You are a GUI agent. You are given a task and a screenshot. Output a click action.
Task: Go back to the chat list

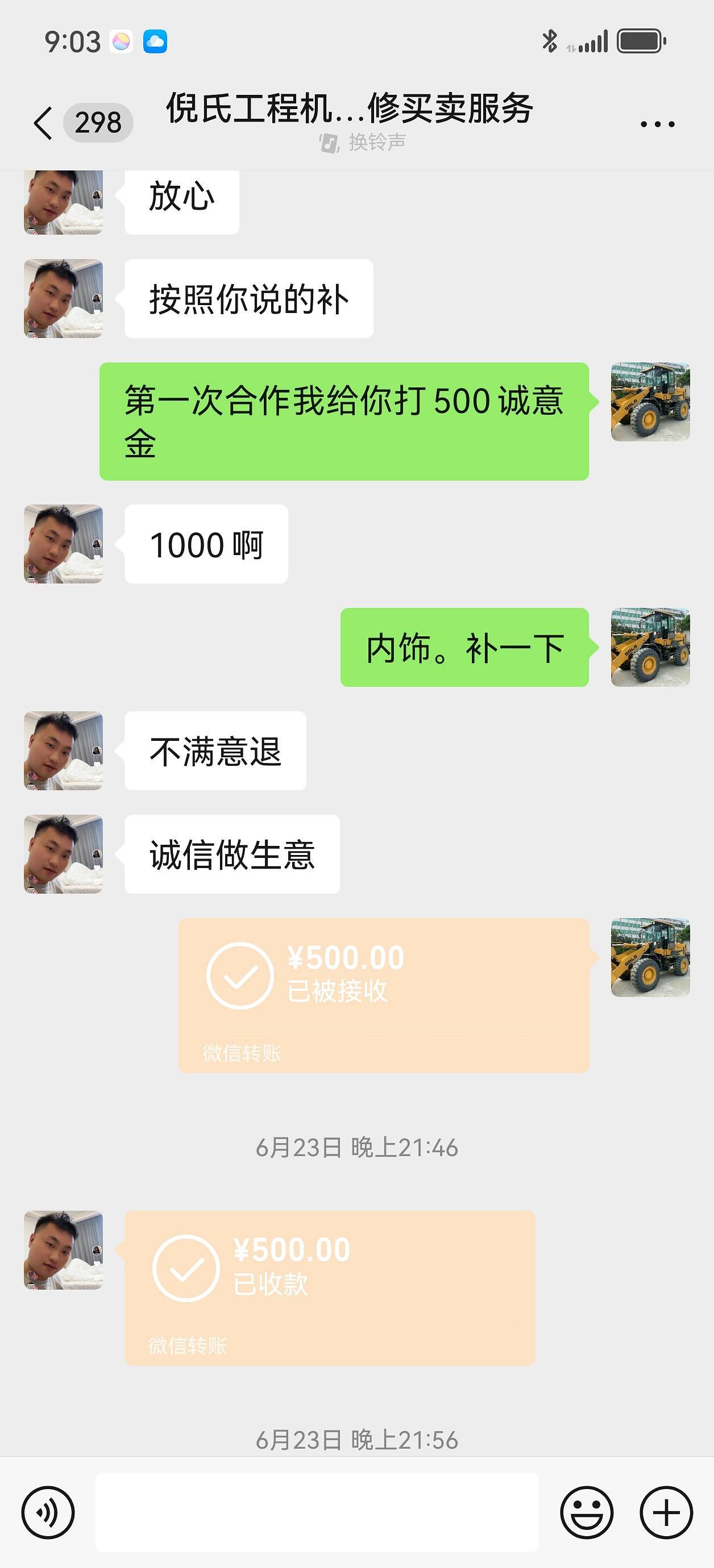pyautogui.click(x=44, y=123)
